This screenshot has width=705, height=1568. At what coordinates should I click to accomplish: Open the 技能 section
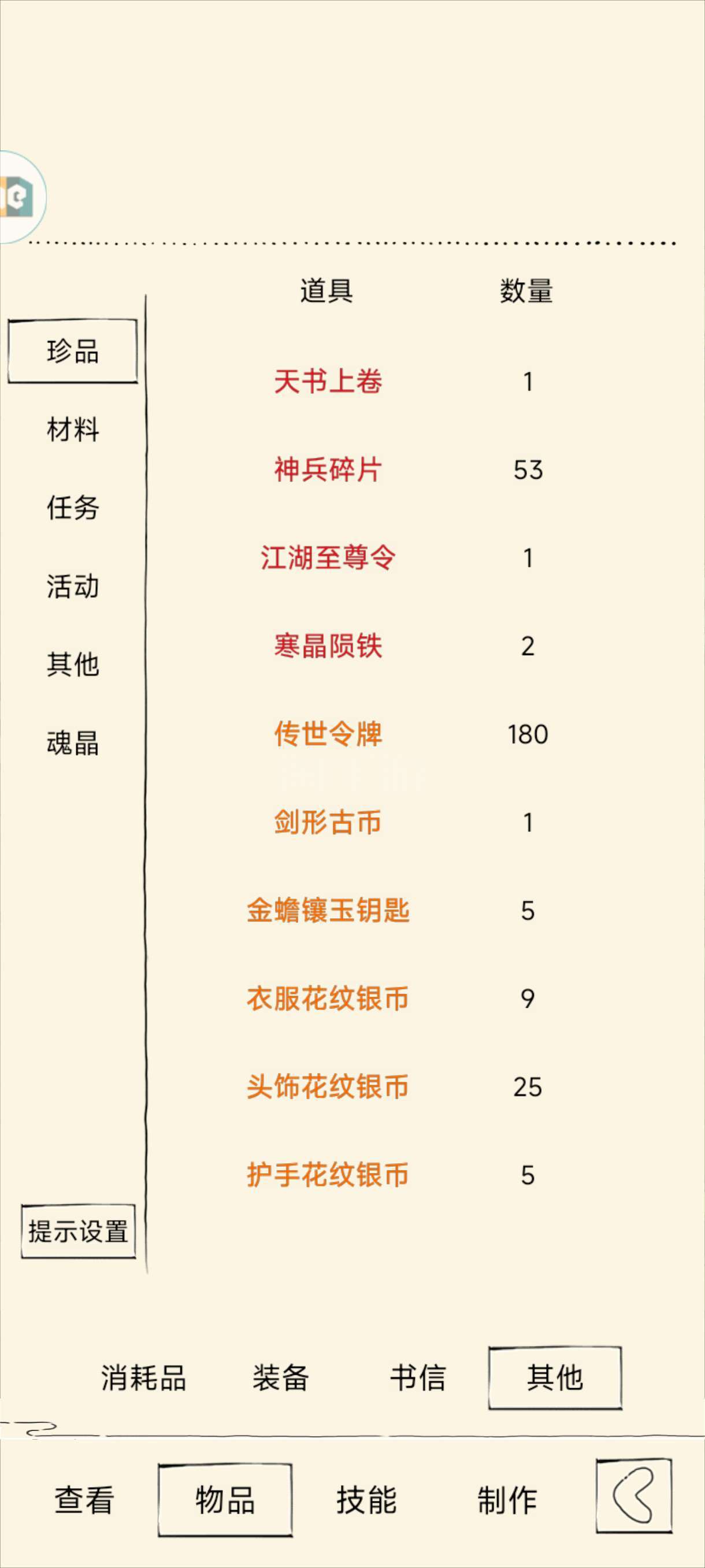point(366,1500)
